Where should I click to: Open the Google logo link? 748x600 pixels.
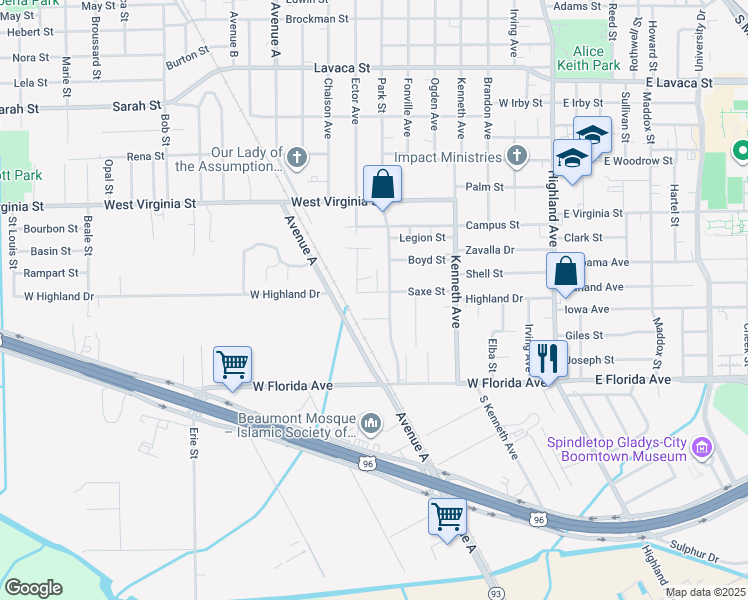point(33,588)
